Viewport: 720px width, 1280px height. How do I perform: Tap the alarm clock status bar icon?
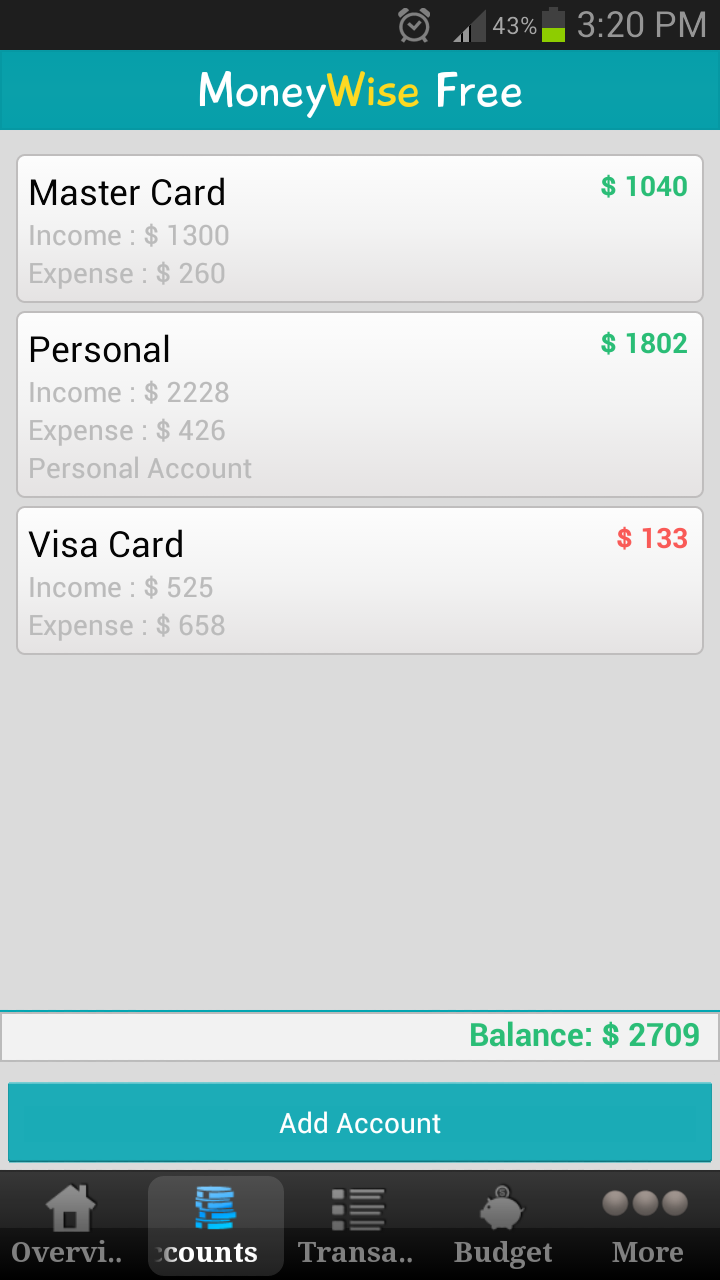(x=416, y=24)
